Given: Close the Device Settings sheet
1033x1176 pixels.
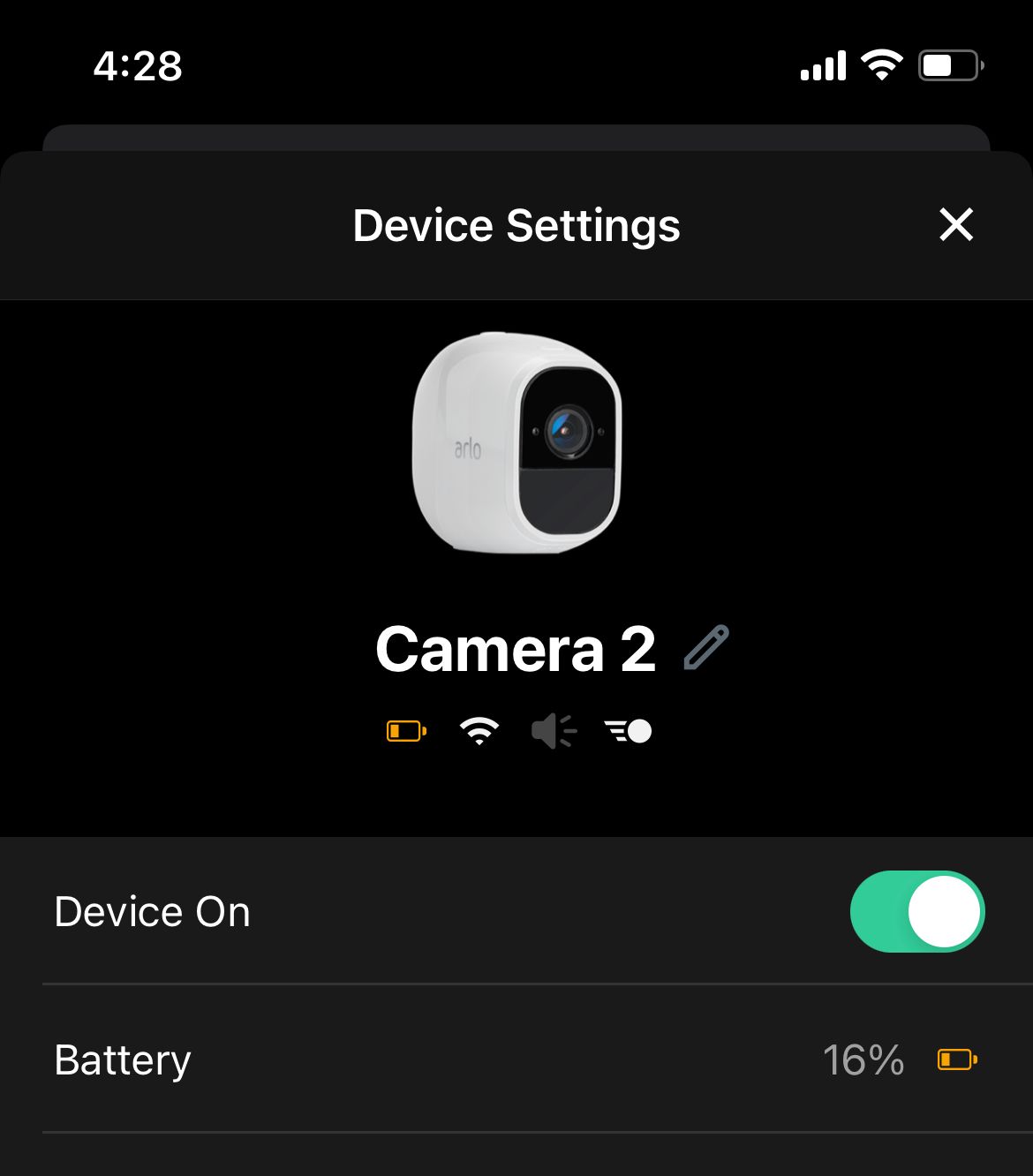Looking at the screenshot, I should click(956, 224).
